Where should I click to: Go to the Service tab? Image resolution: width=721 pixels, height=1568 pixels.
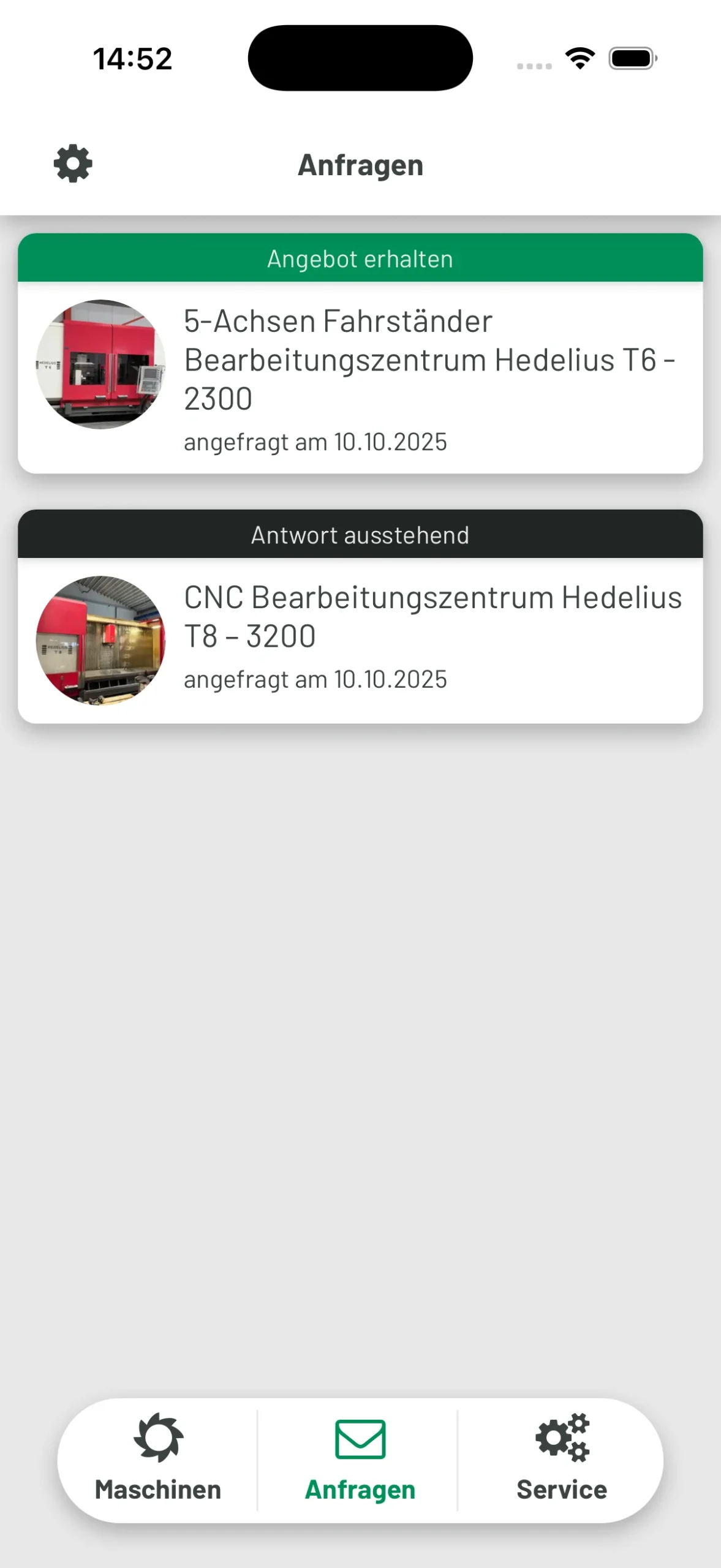(561, 1460)
